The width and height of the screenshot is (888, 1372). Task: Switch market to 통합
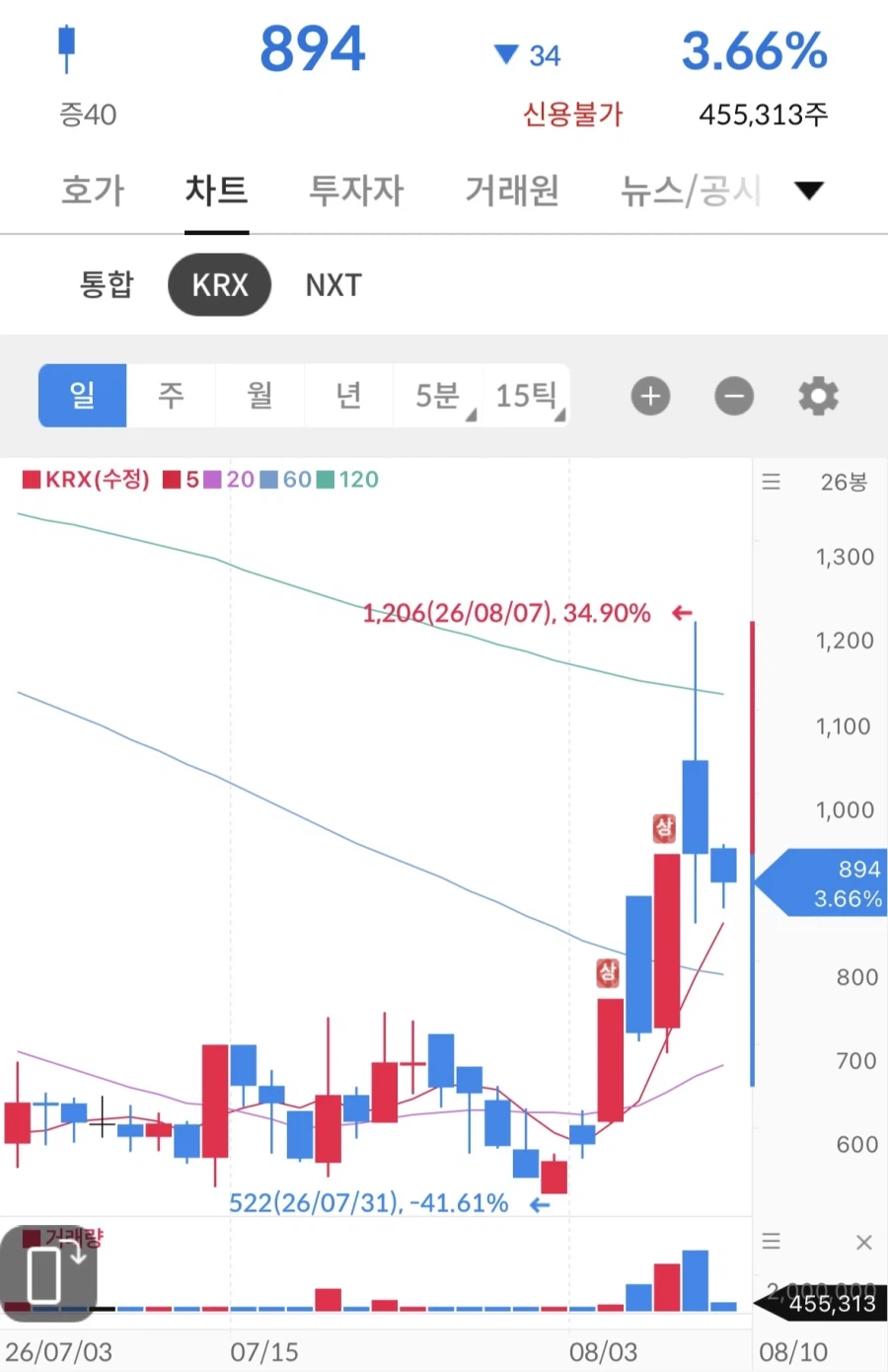pos(107,285)
